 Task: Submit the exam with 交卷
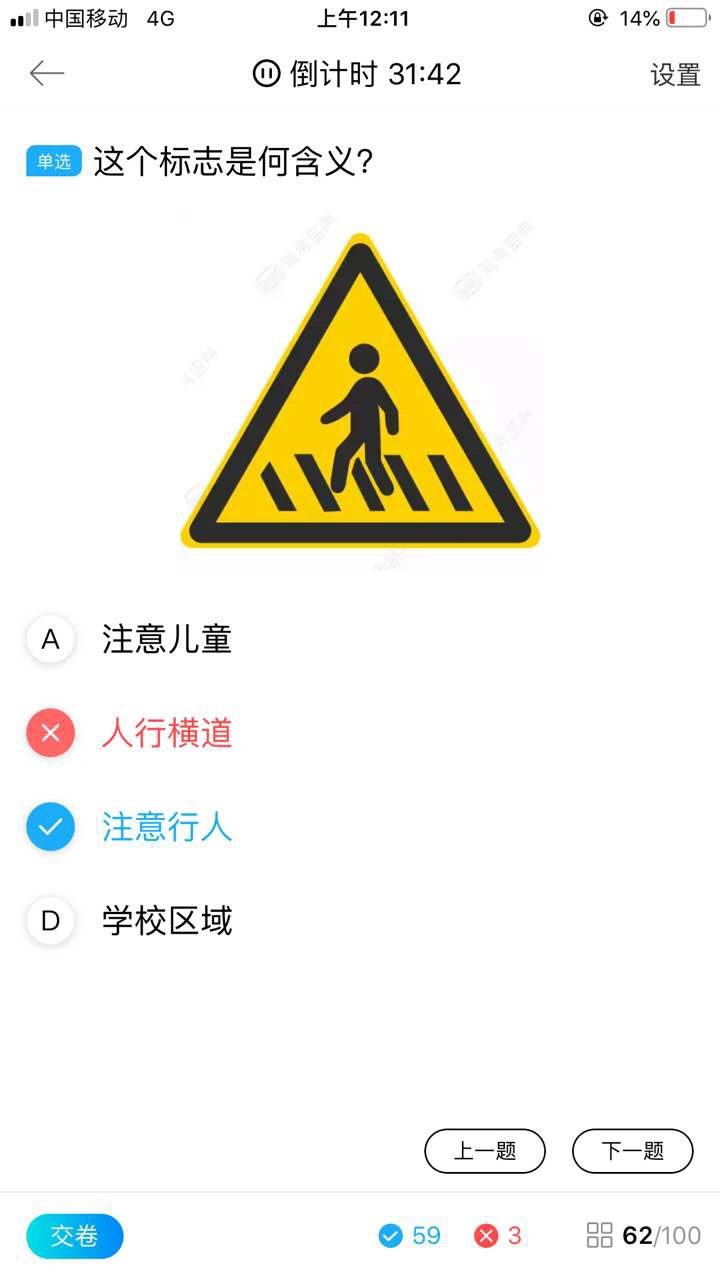(75, 1236)
